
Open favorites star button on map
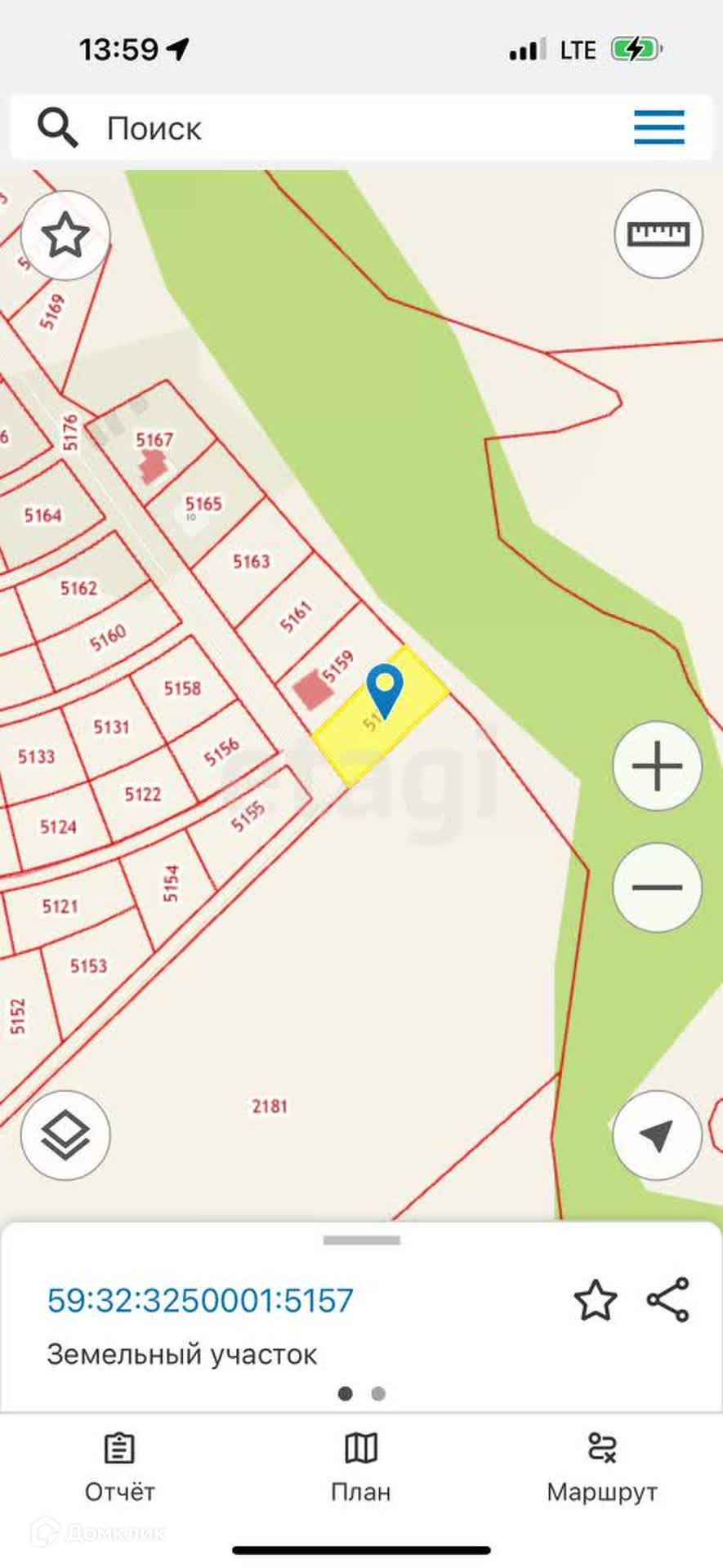(x=65, y=236)
